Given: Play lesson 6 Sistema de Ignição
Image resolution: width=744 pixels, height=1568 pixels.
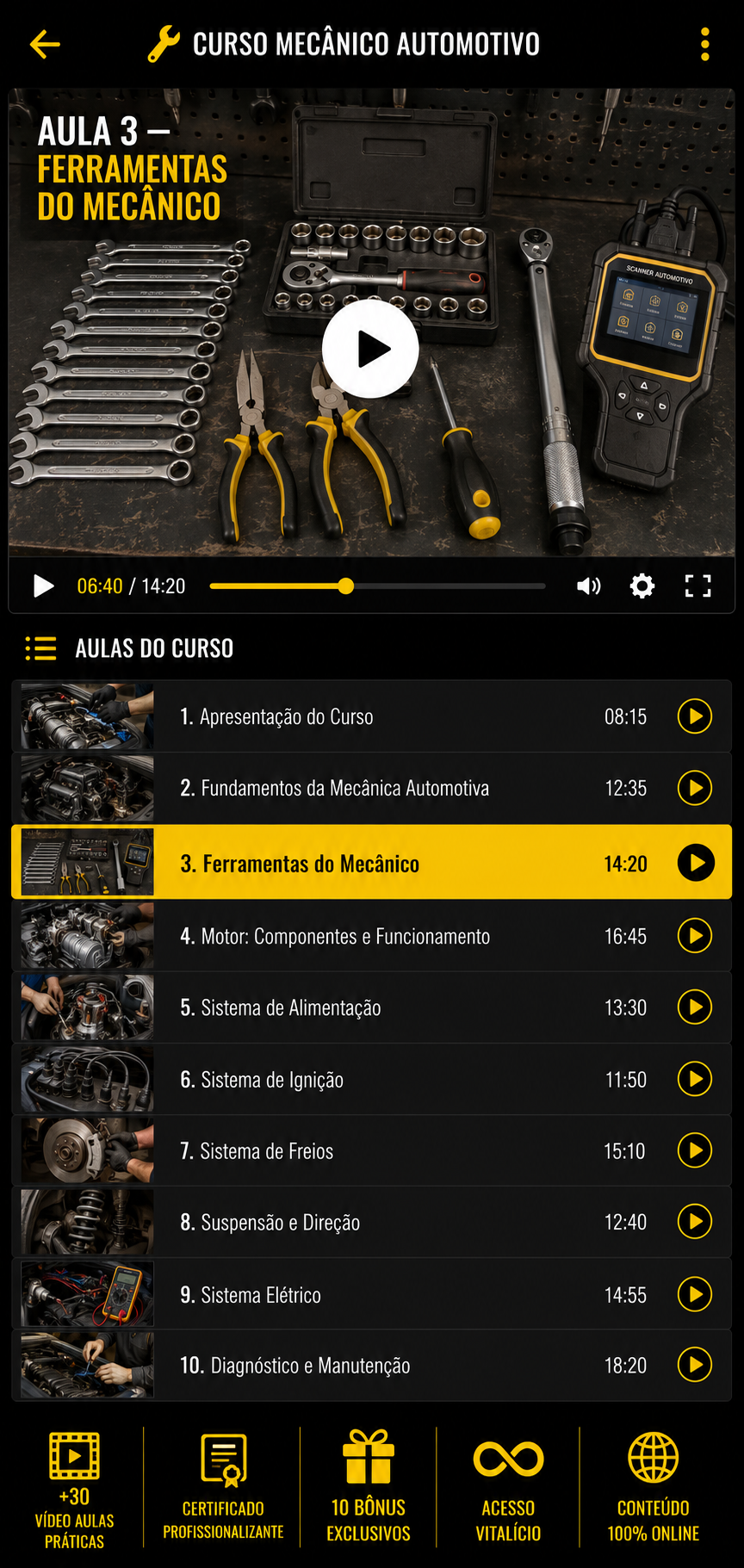Looking at the screenshot, I should click(695, 1078).
